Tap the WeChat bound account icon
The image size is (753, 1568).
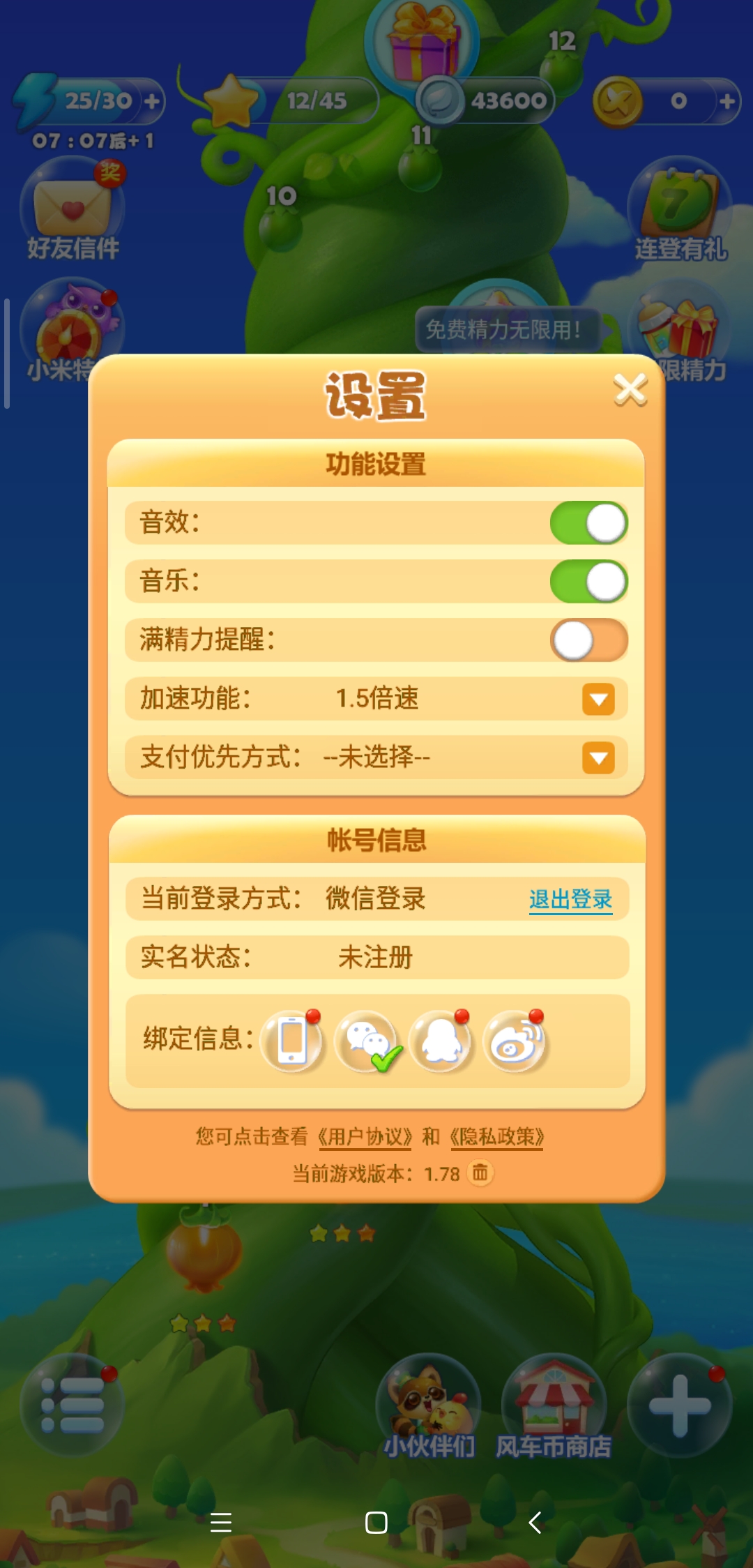click(366, 1039)
